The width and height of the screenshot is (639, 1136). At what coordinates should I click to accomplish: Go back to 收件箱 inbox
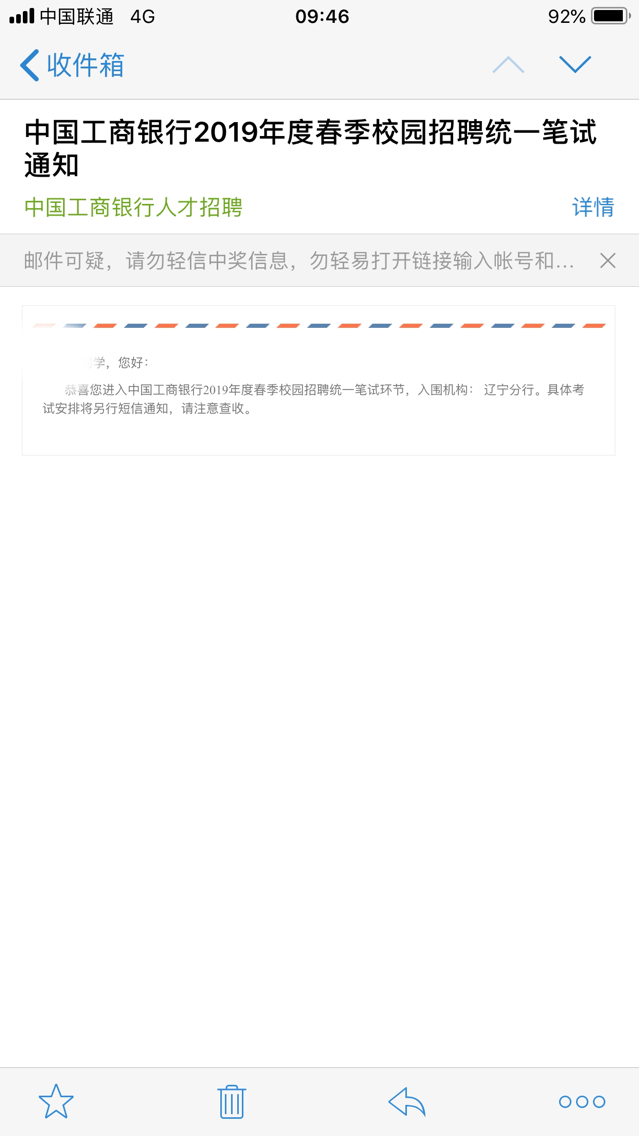point(72,66)
